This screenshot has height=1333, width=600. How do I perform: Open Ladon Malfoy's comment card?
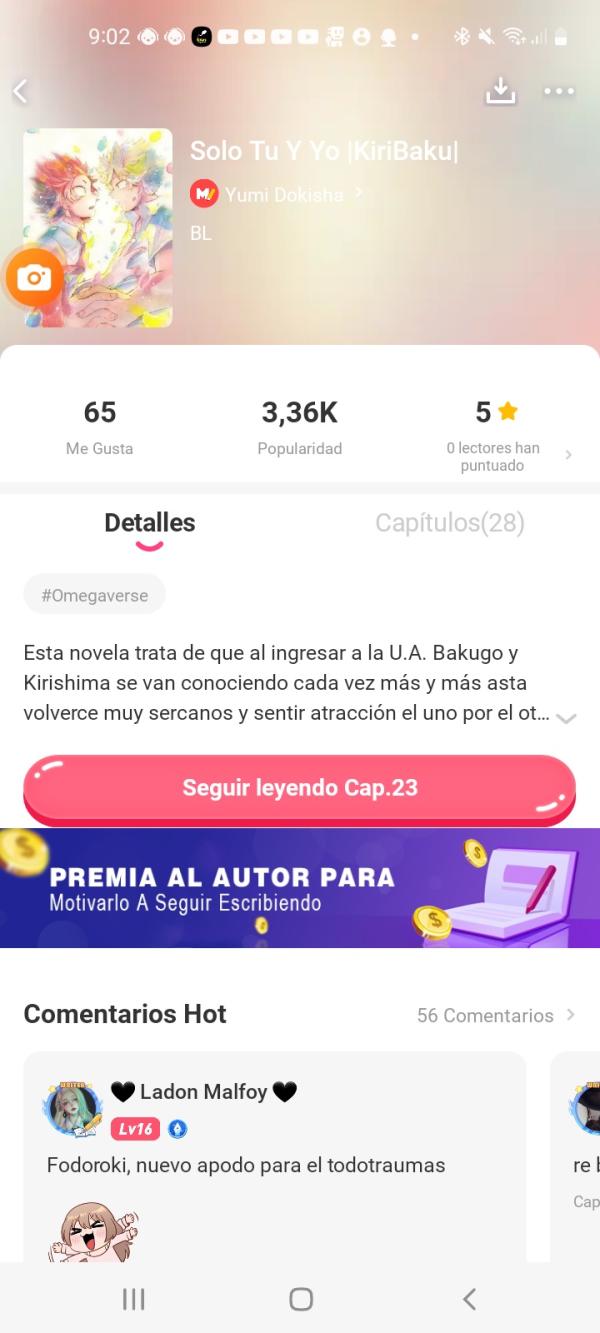point(275,1165)
